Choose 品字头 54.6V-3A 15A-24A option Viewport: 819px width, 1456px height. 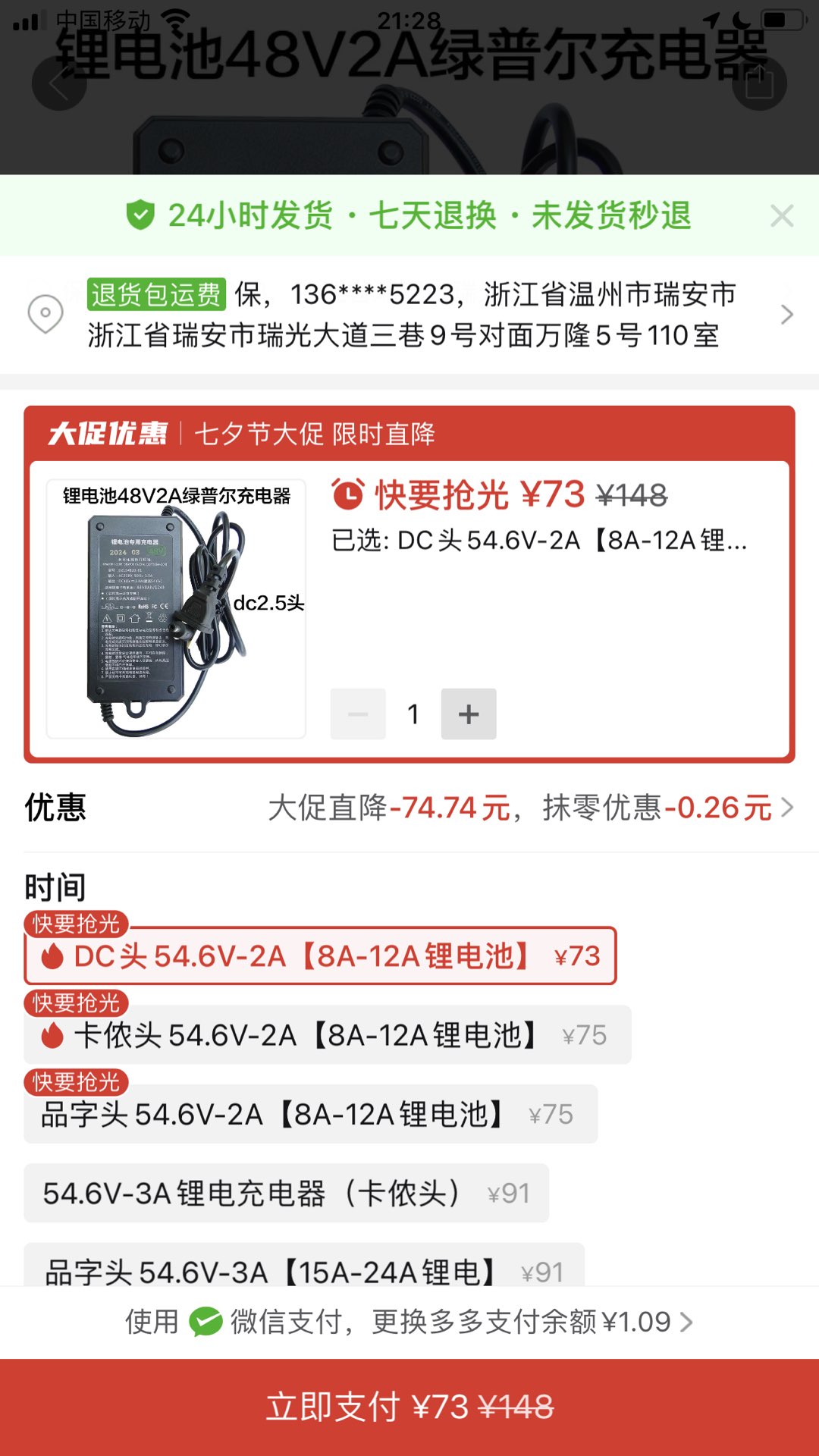pyautogui.click(x=304, y=1266)
